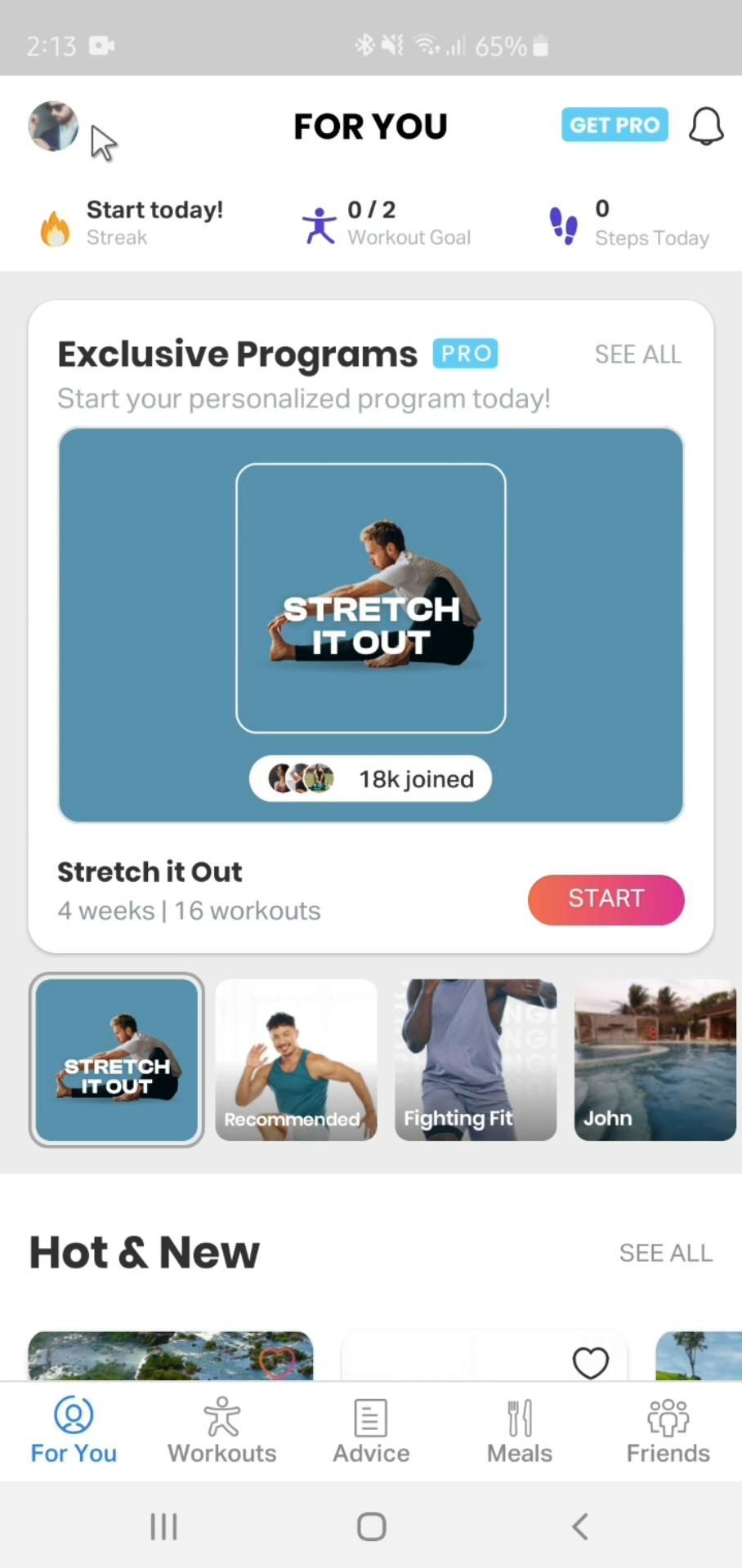Like the Hot & New card via its heart icon
Image resolution: width=742 pixels, height=1568 pixels.
(x=590, y=1362)
